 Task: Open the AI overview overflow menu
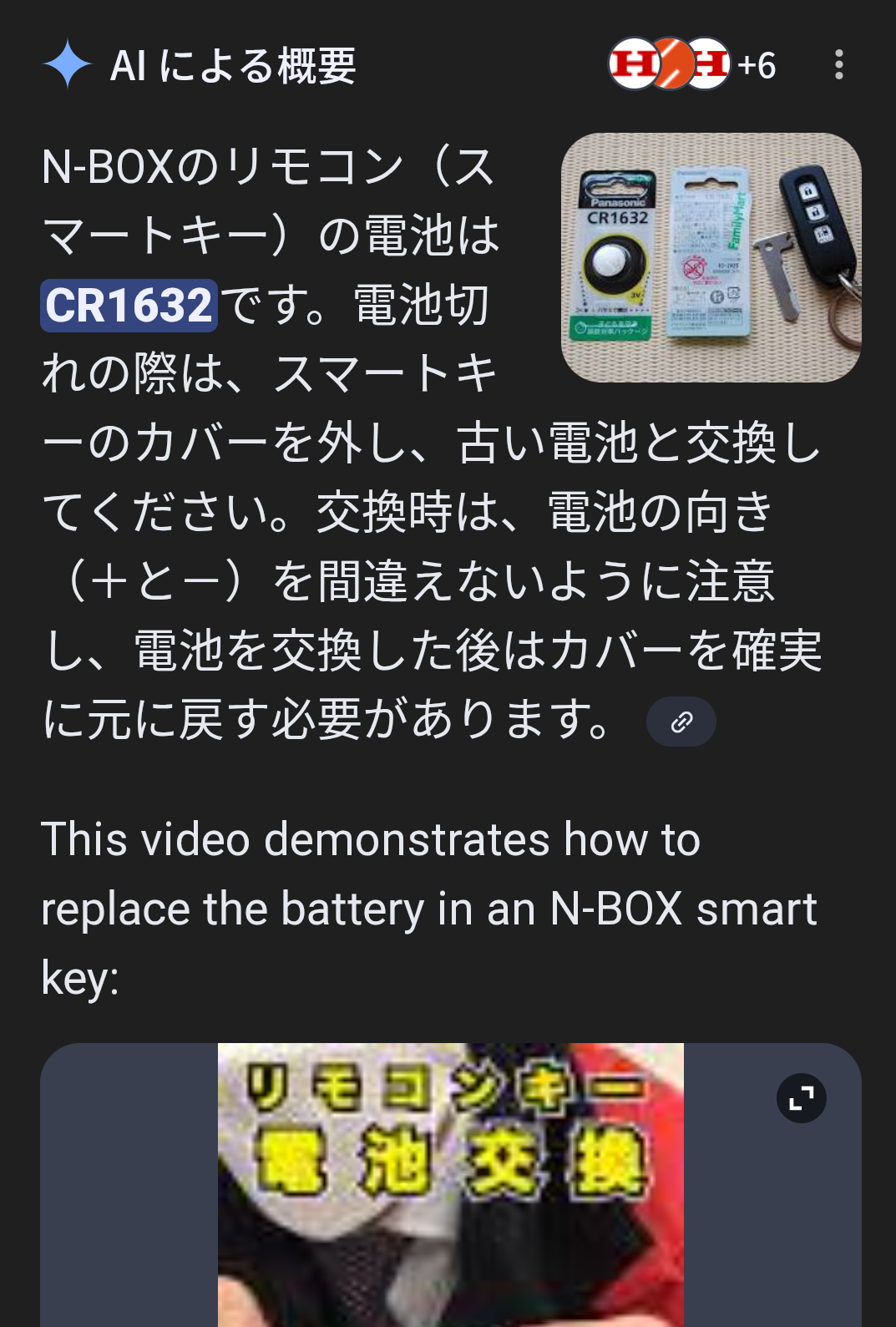838,65
